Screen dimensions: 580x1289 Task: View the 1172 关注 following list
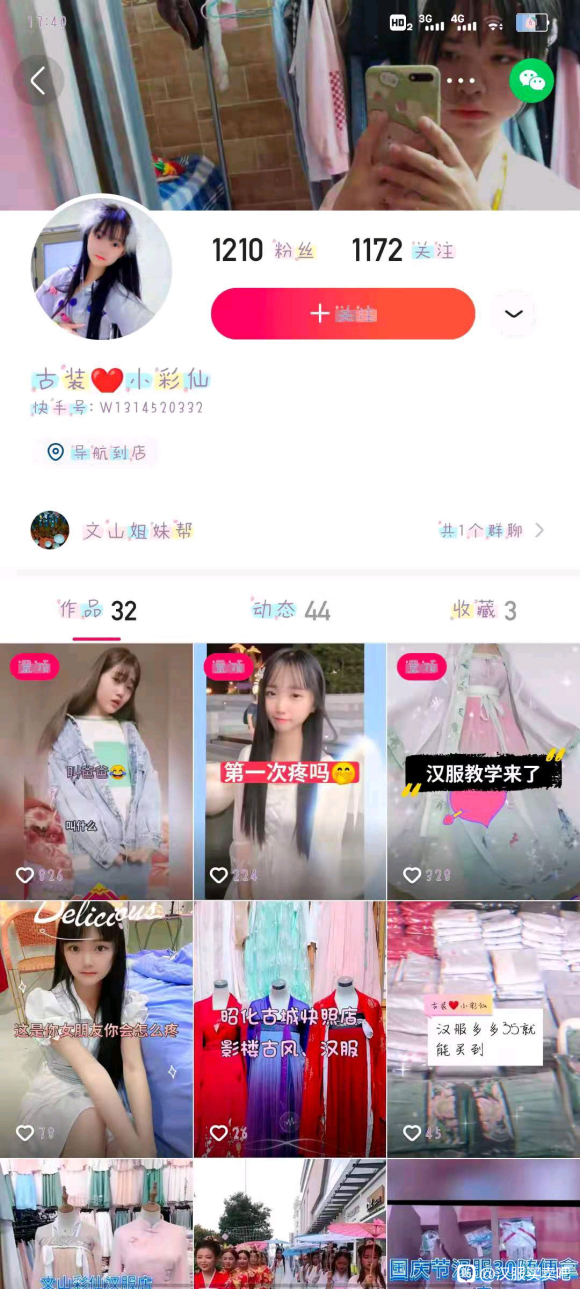403,251
